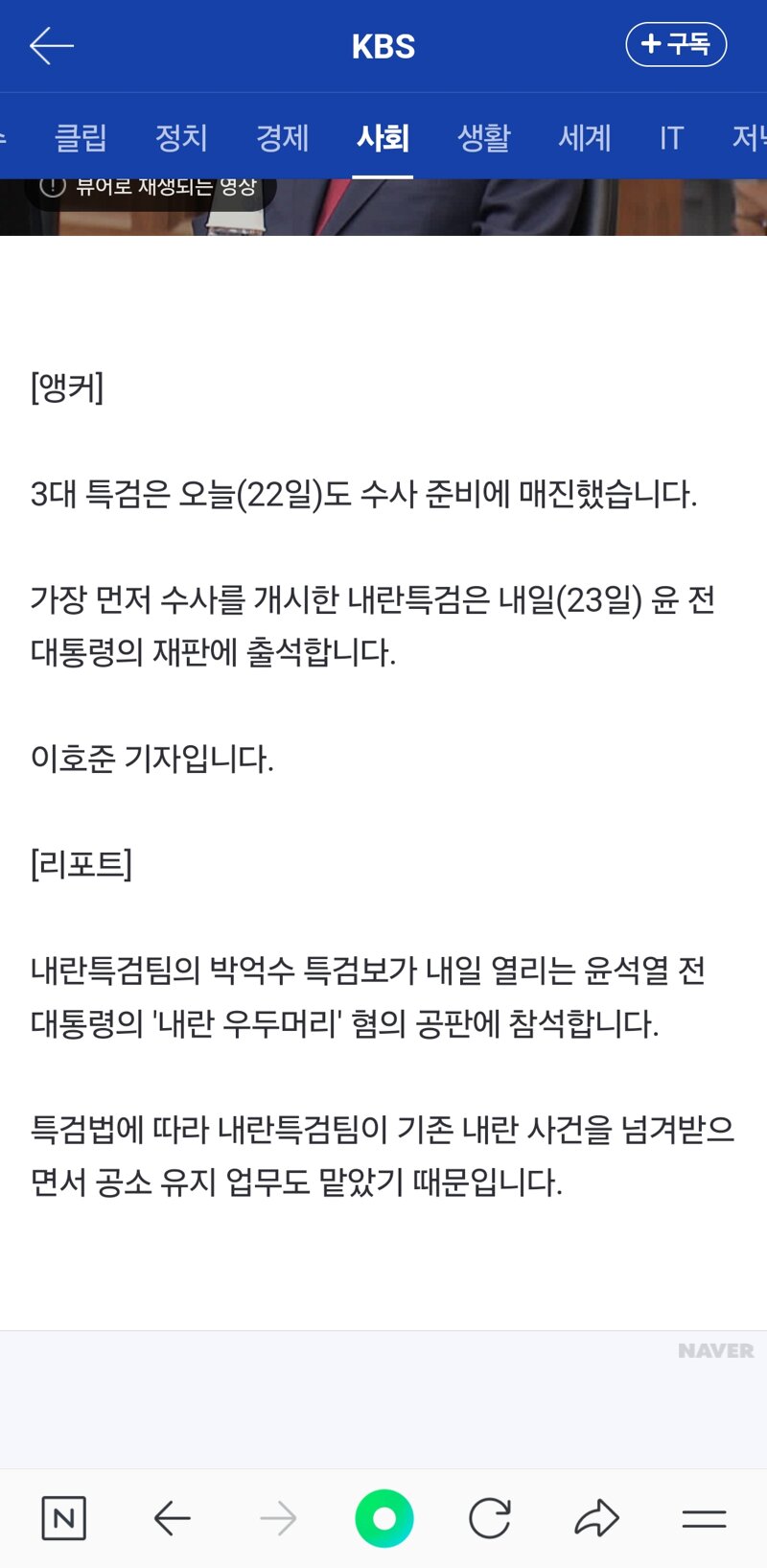This screenshot has height=1568, width=767.
Task: Open the 정치 news tab
Action: coord(181,137)
